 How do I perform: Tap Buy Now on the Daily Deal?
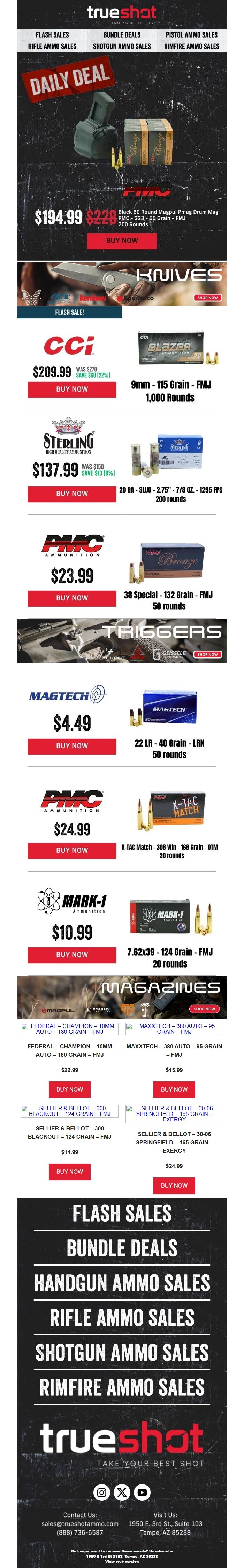pyautogui.click(x=121, y=241)
